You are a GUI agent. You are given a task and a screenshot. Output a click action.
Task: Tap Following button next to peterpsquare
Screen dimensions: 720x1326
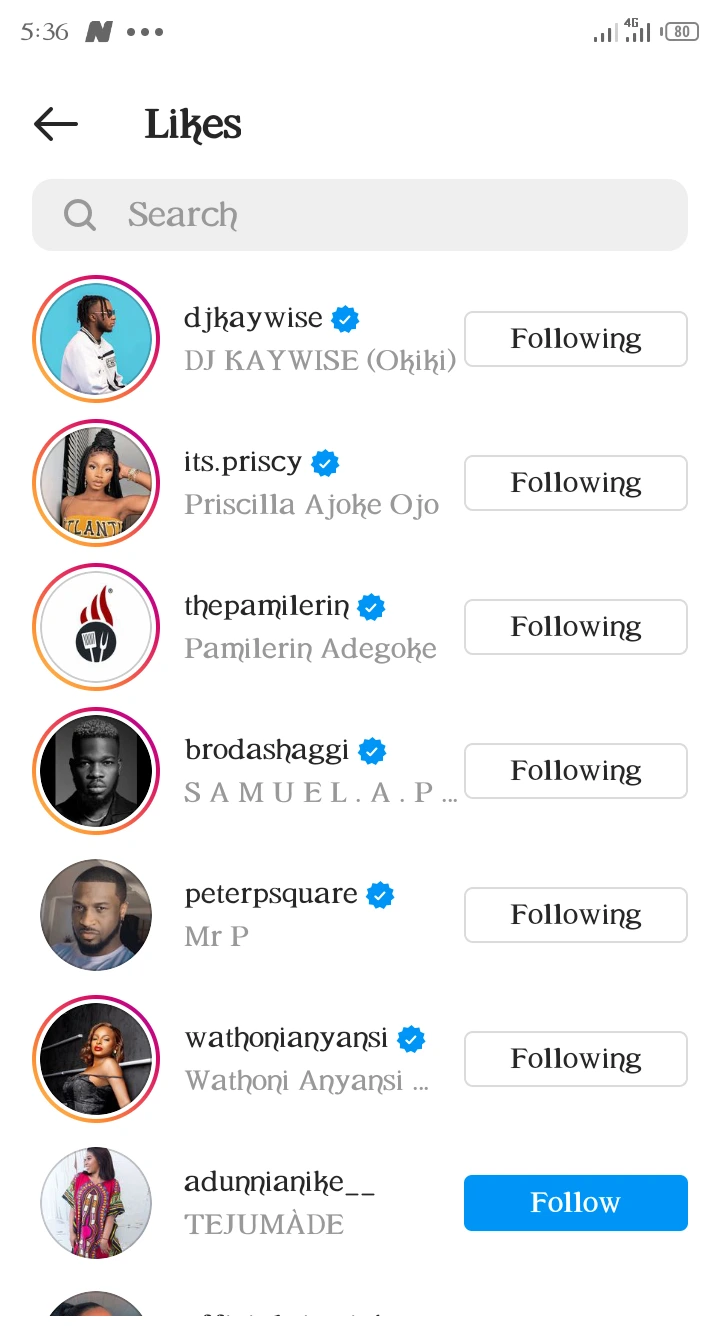click(x=575, y=915)
